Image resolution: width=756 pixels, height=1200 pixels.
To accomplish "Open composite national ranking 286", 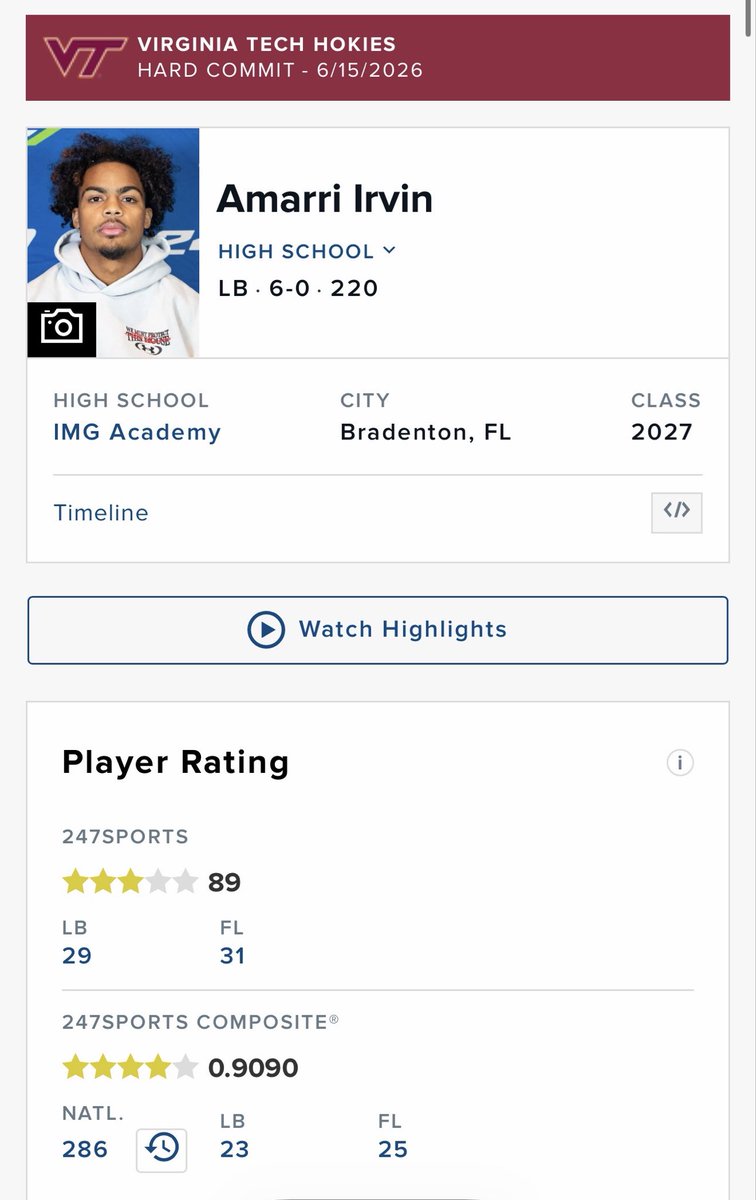I will coord(85,1149).
